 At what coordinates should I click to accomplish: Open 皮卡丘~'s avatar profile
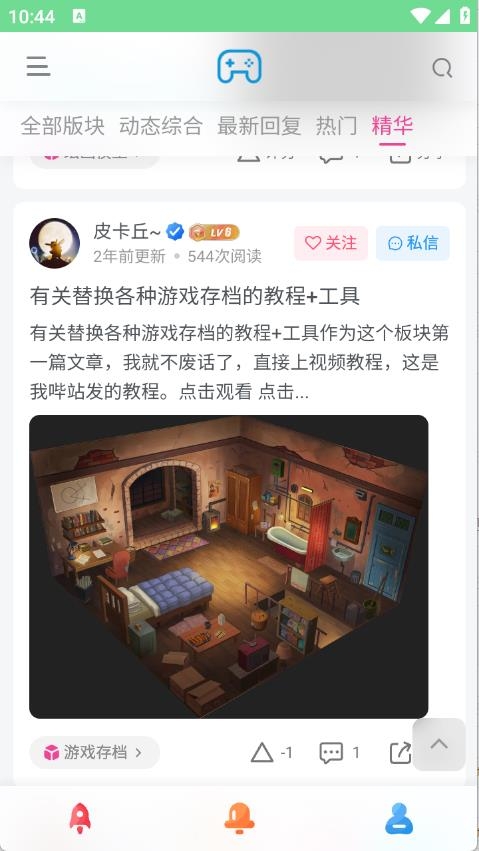[54, 243]
